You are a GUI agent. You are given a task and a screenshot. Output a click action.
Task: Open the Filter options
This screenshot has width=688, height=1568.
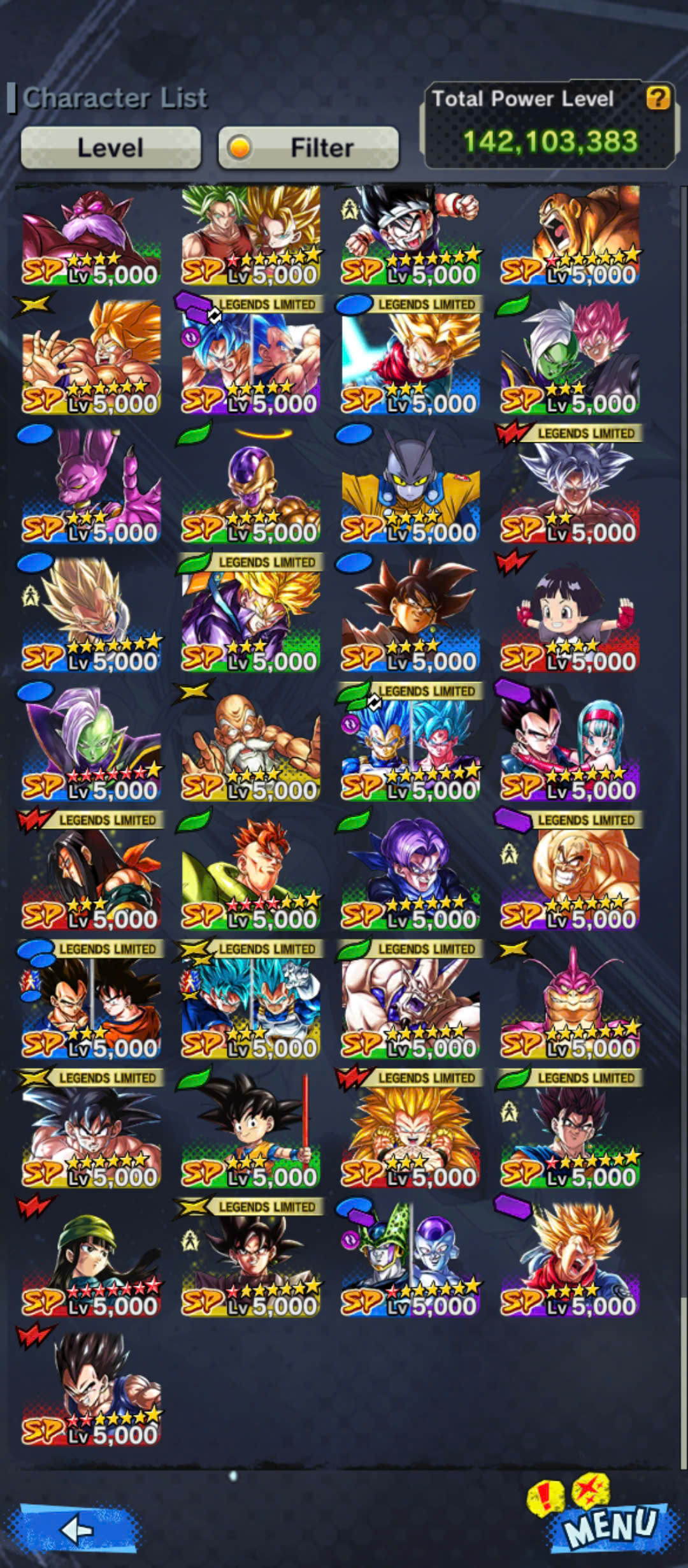308,148
